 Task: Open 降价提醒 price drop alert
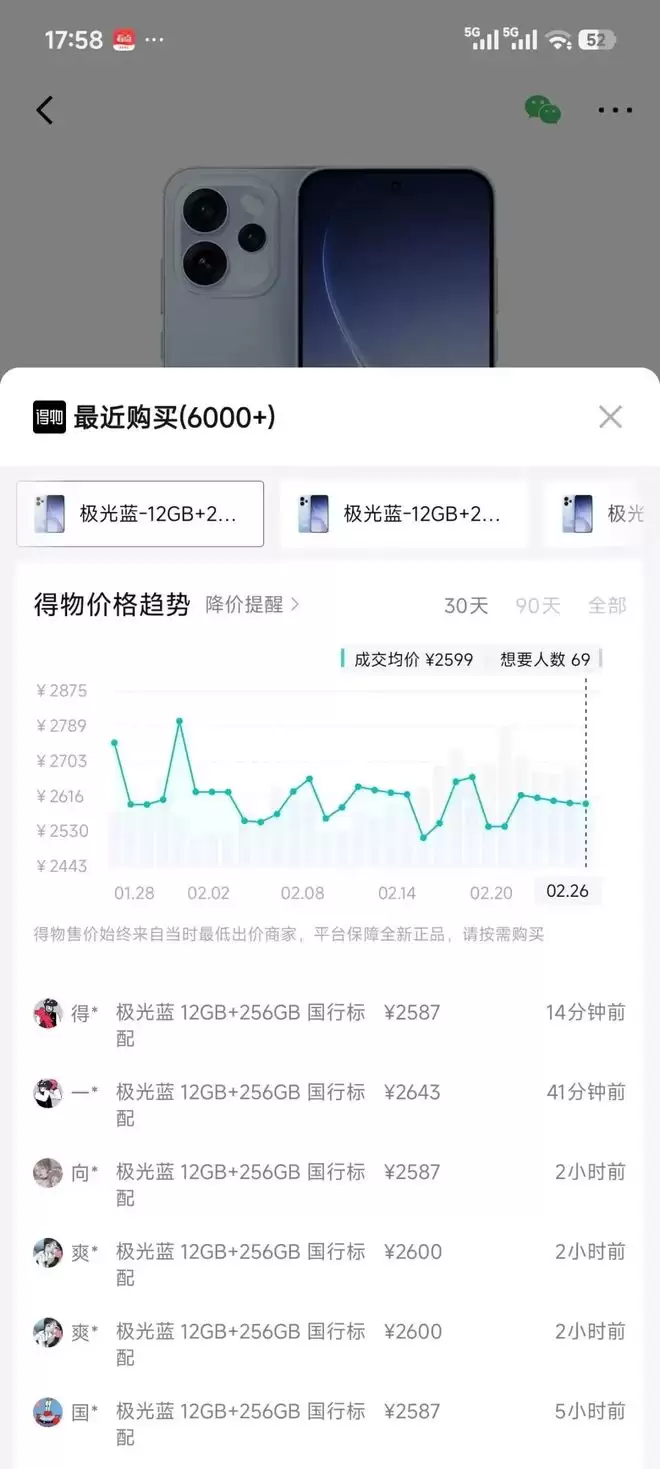coord(252,605)
